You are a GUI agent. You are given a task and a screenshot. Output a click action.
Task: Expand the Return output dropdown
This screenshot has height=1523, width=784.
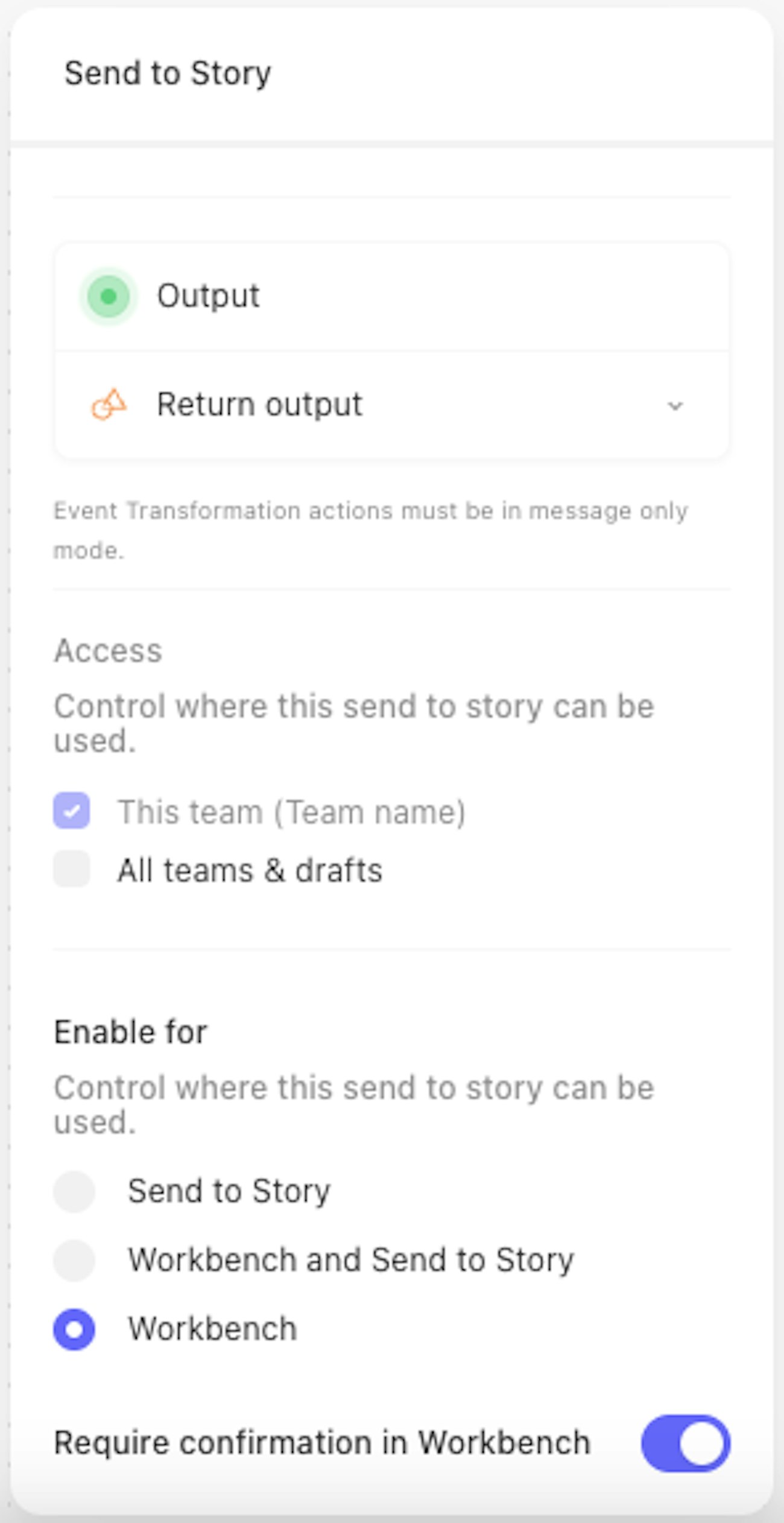(674, 405)
